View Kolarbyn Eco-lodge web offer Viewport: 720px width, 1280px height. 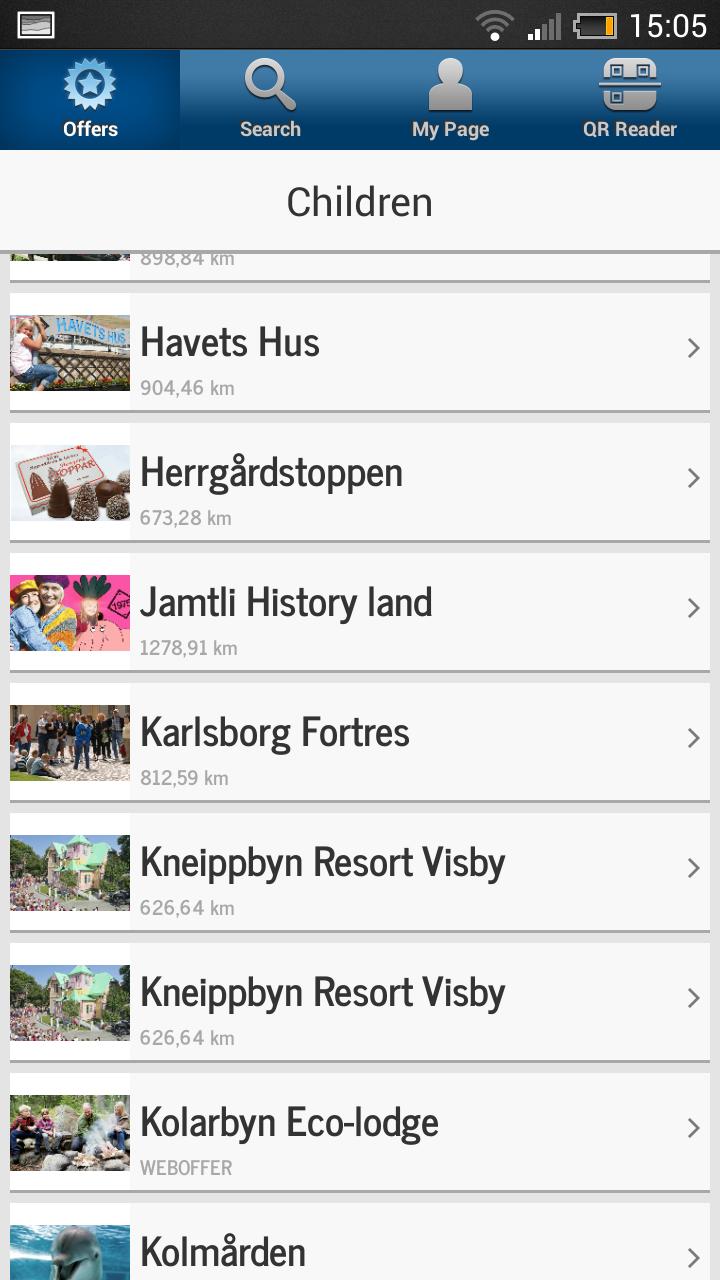click(x=360, y=1131)
